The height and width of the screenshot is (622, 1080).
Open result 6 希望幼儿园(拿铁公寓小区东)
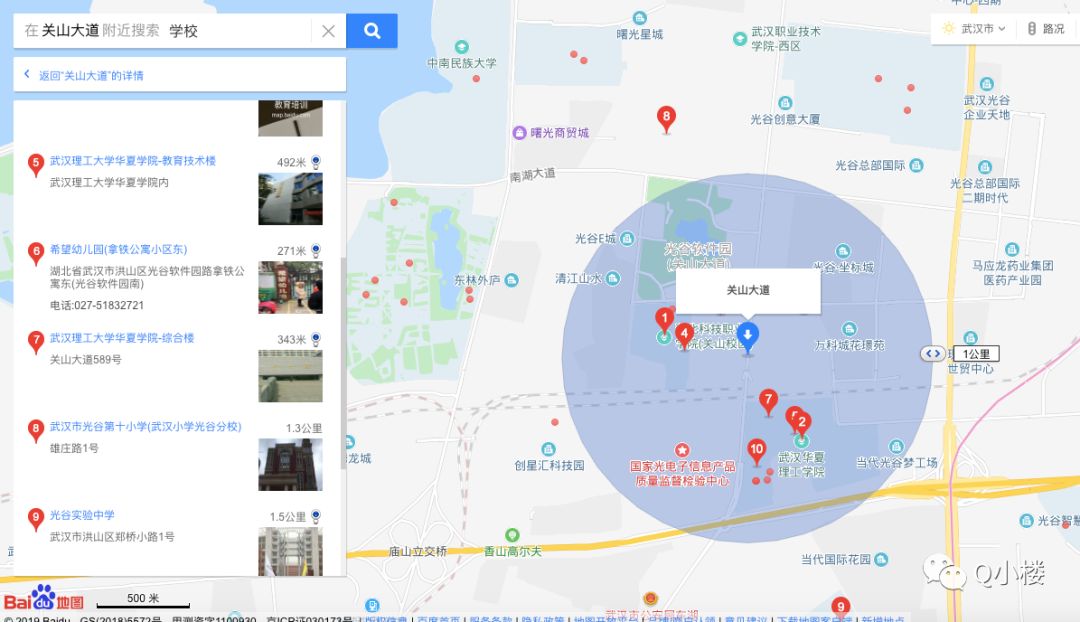[118, 249]
